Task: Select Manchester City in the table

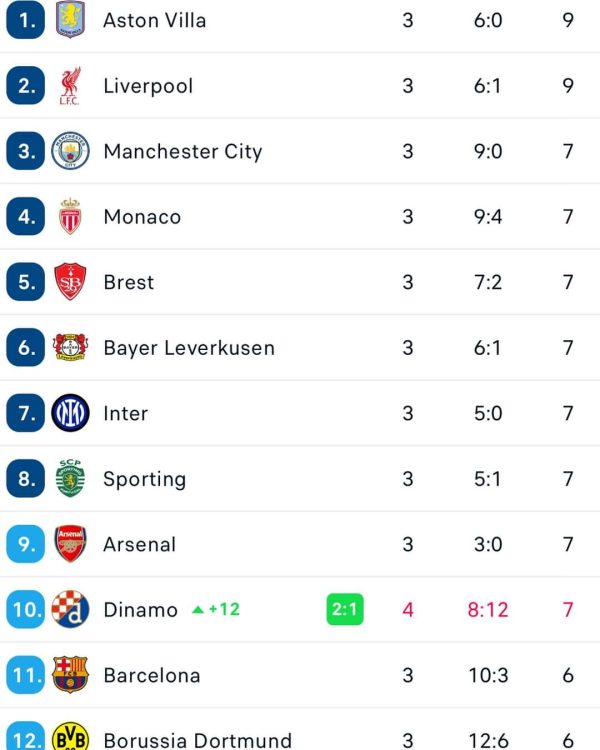Action: (x=182, y=152)
